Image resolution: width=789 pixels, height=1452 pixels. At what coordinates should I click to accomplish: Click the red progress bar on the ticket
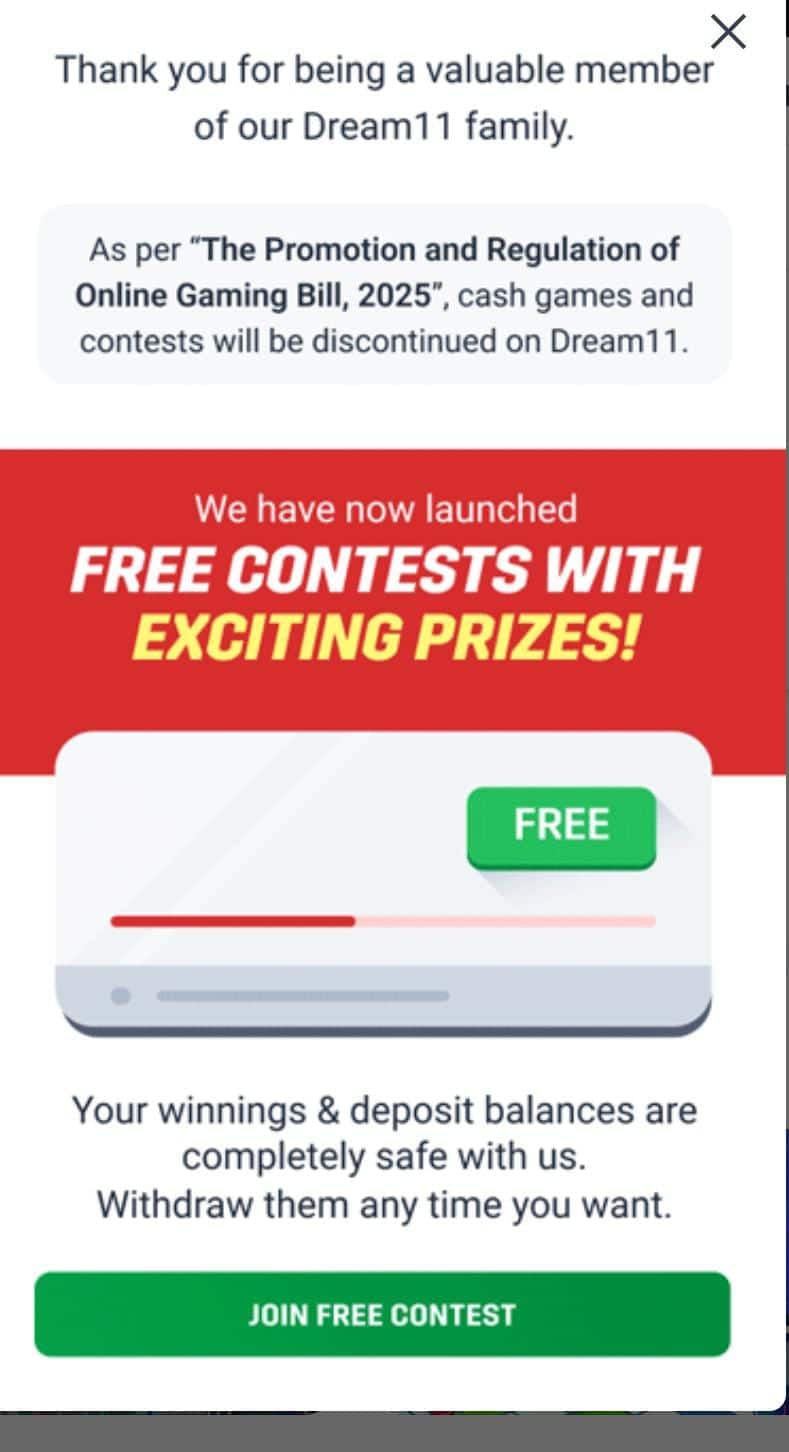(235, 920)
